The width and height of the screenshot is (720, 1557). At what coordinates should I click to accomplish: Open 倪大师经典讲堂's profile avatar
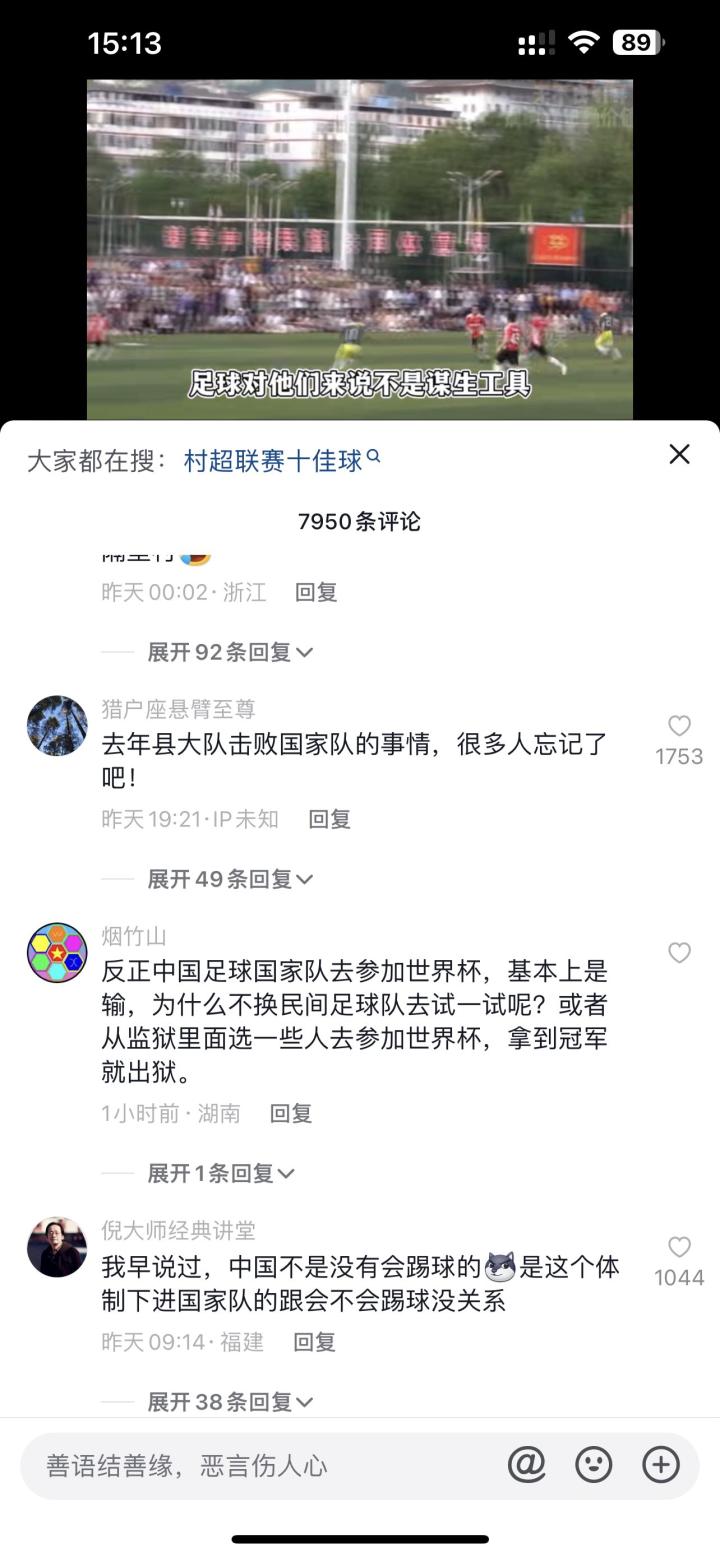57,1247
